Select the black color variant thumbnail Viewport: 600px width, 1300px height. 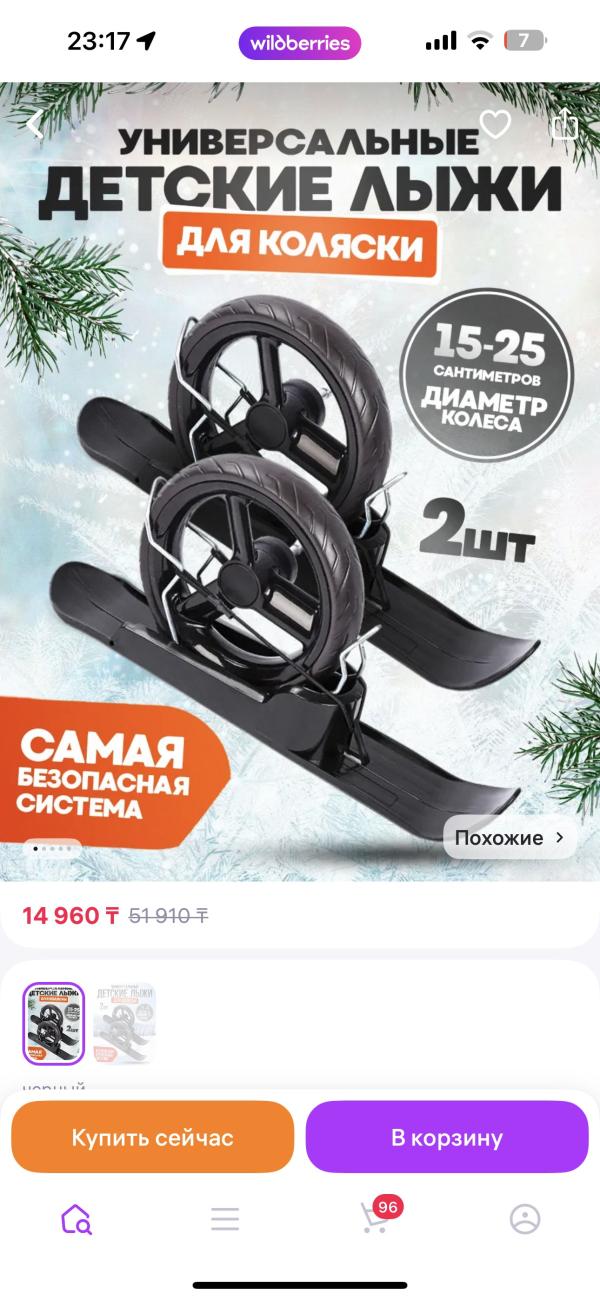(x=54, y=1023)
